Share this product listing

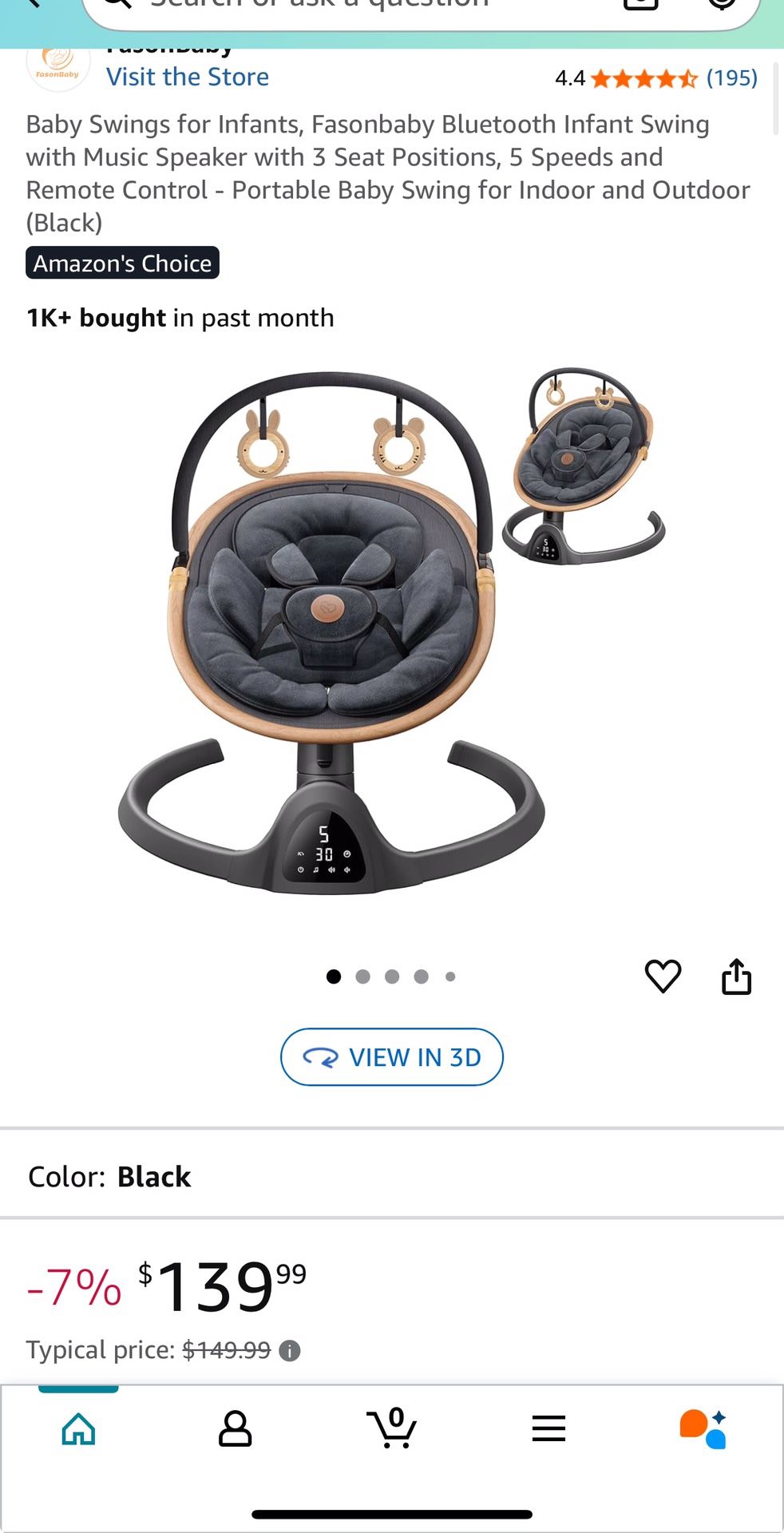tap(736, 976)
